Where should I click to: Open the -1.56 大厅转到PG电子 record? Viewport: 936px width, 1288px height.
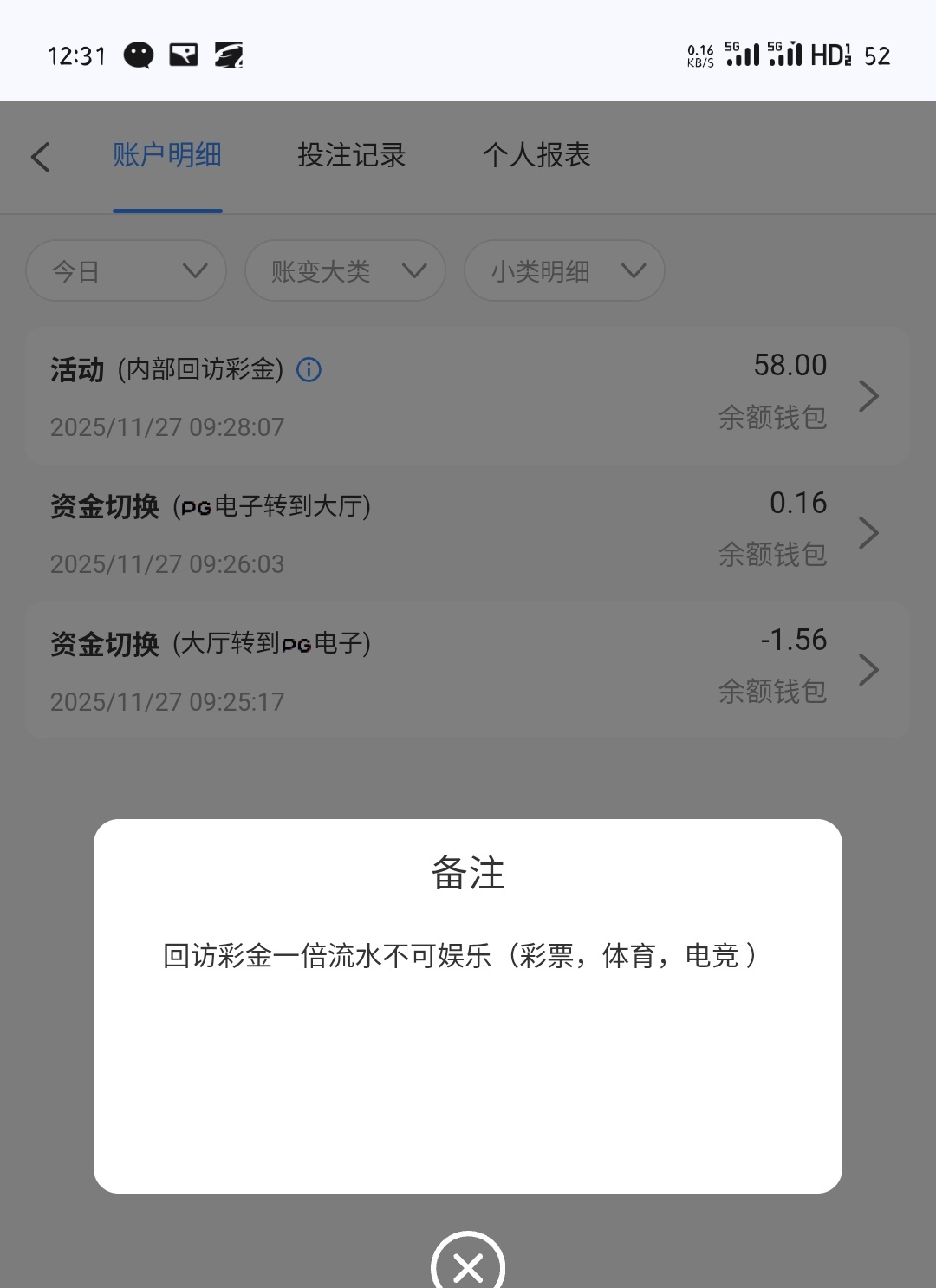pos(468,670)
